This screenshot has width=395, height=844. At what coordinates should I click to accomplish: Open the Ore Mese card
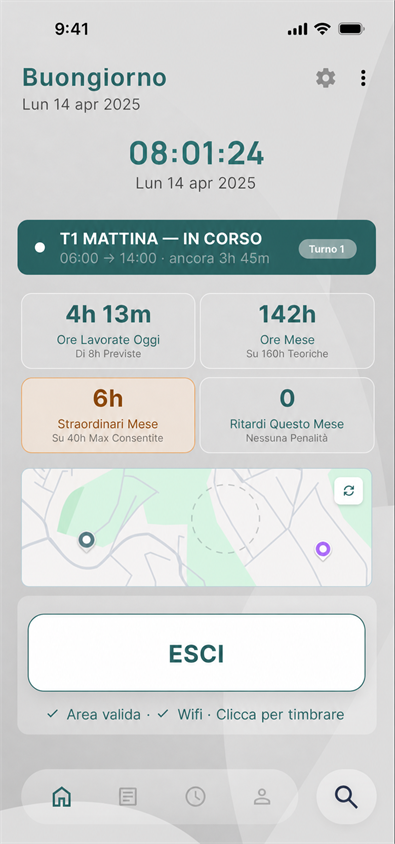tap(287, 330)
